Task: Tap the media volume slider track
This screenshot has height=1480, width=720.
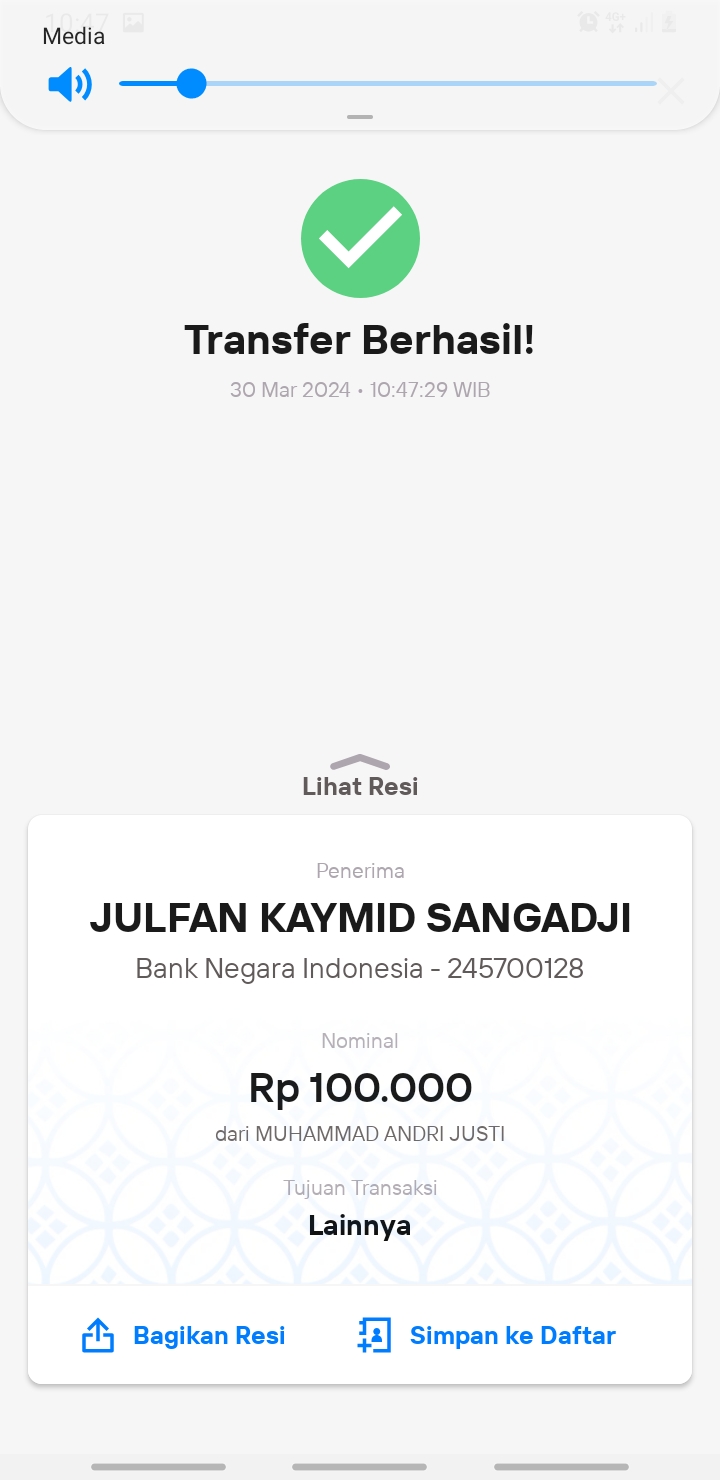Action: [388, 84]
